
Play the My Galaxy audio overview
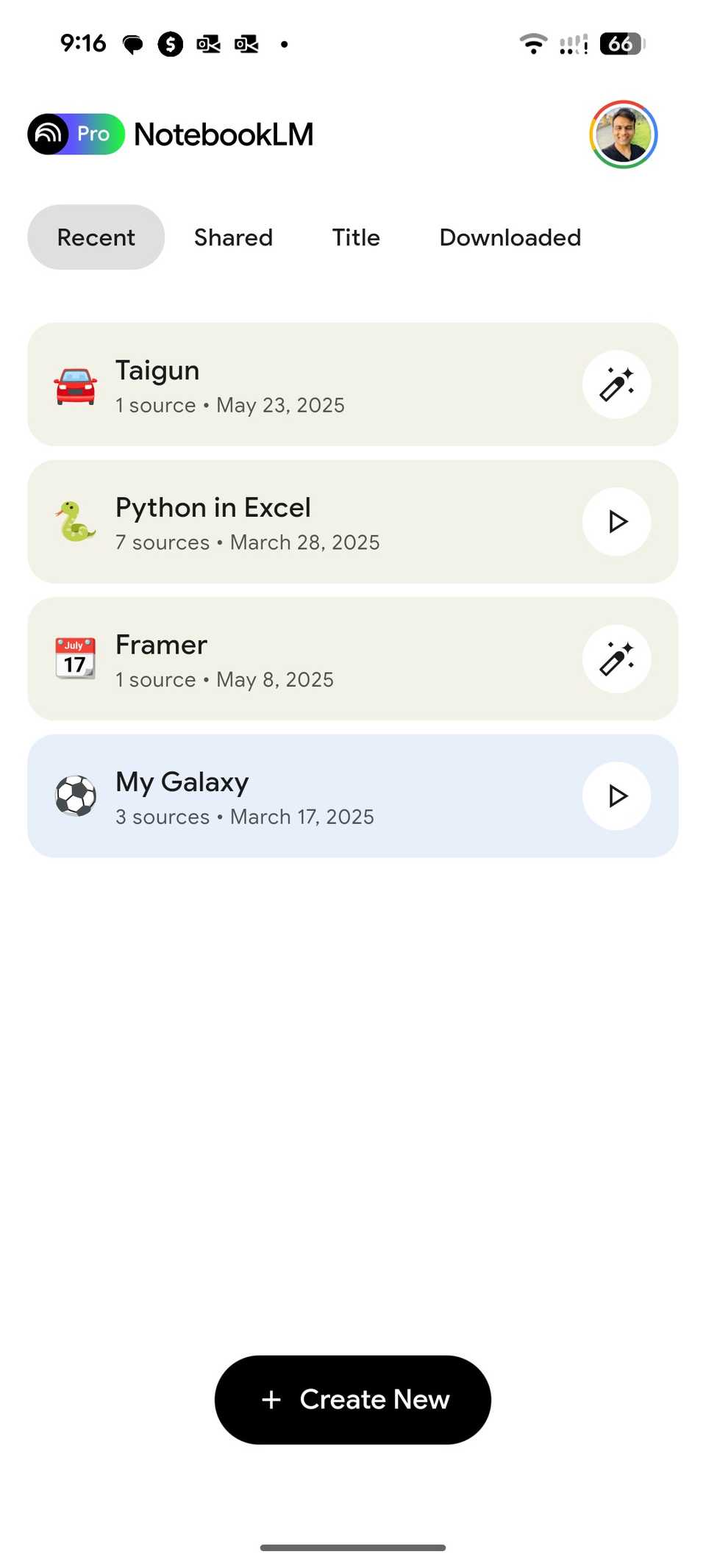(616, 796)
